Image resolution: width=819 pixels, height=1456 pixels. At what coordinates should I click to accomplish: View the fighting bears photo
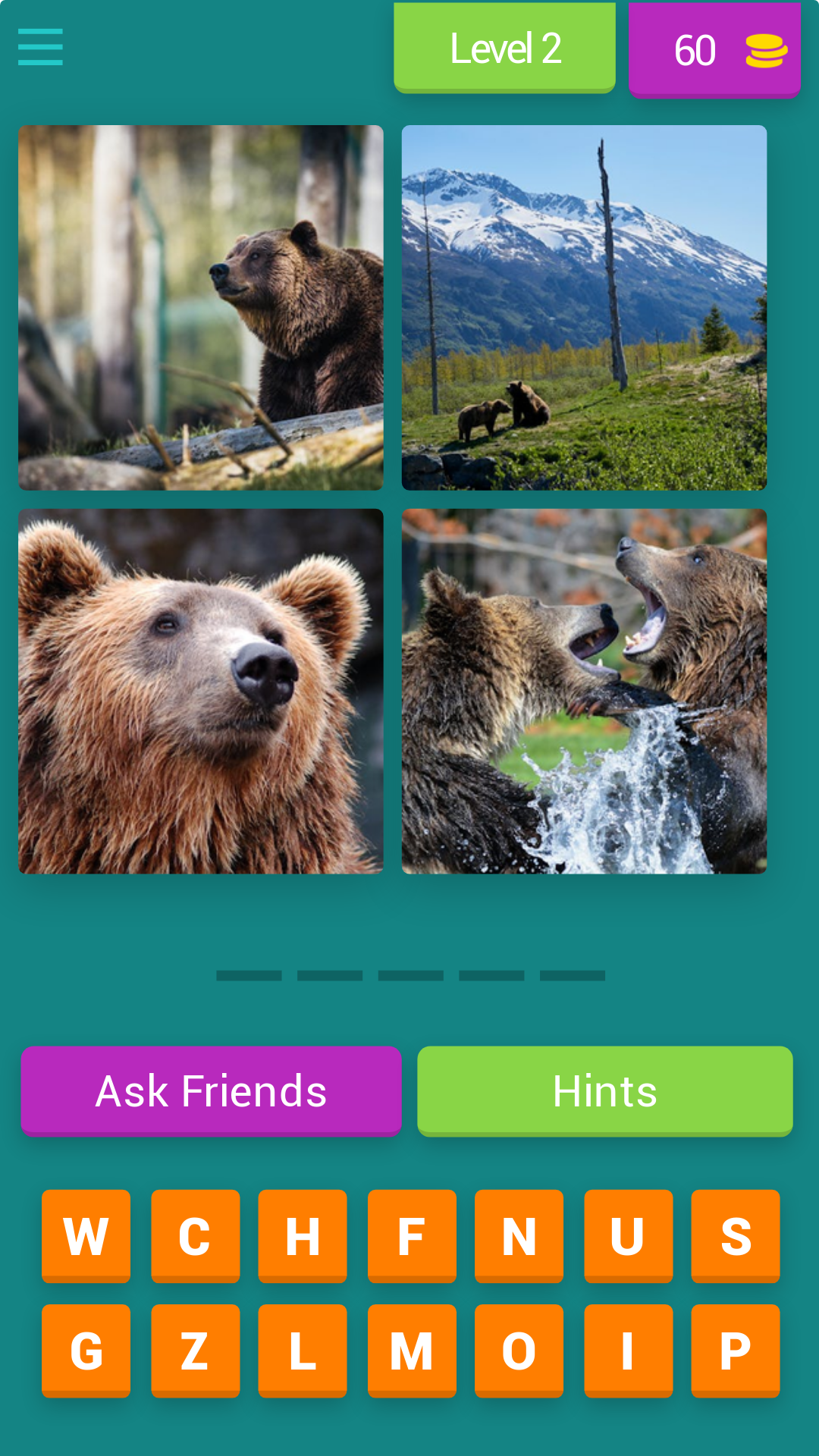click(x=584, y=690)
